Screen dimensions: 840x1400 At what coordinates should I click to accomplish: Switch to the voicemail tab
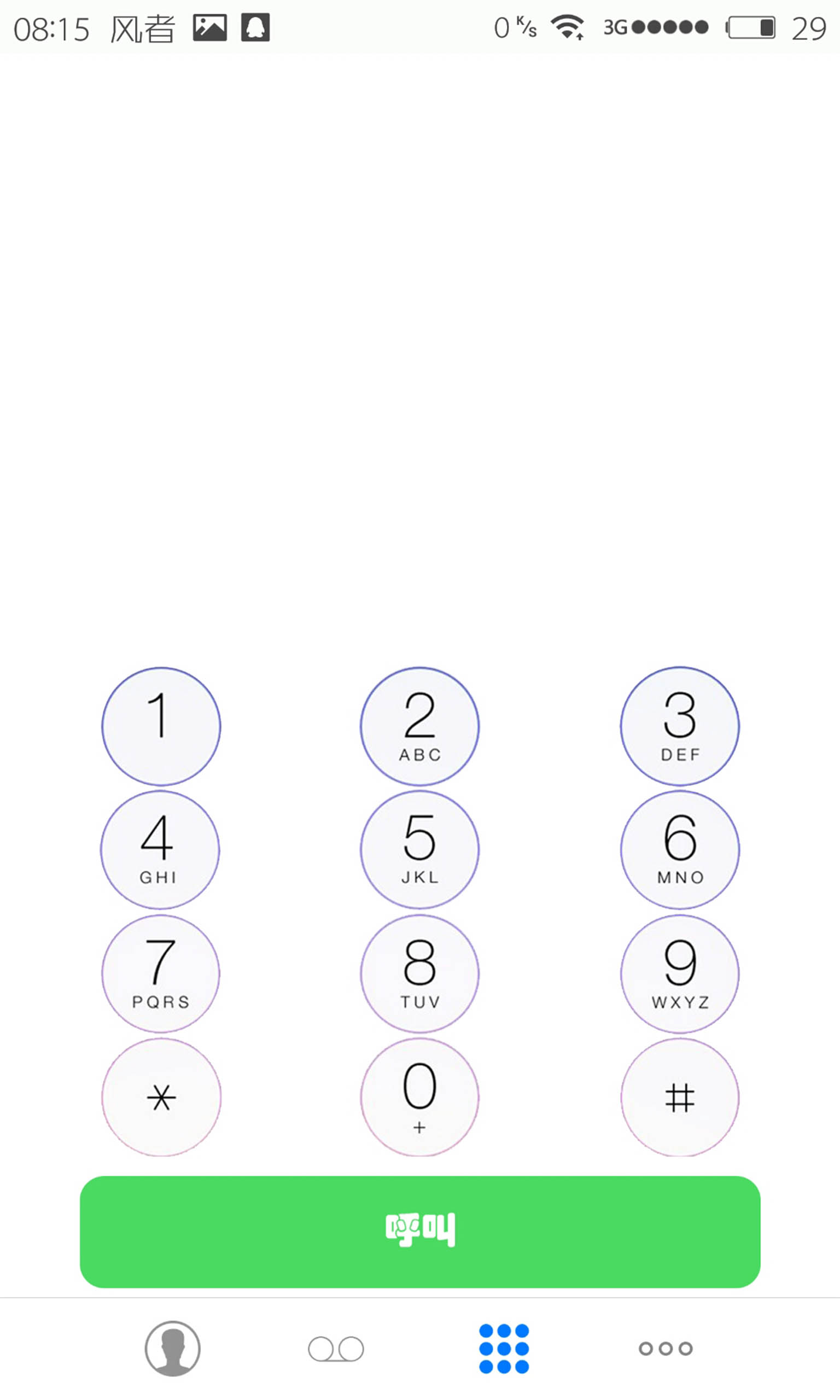336,1349
